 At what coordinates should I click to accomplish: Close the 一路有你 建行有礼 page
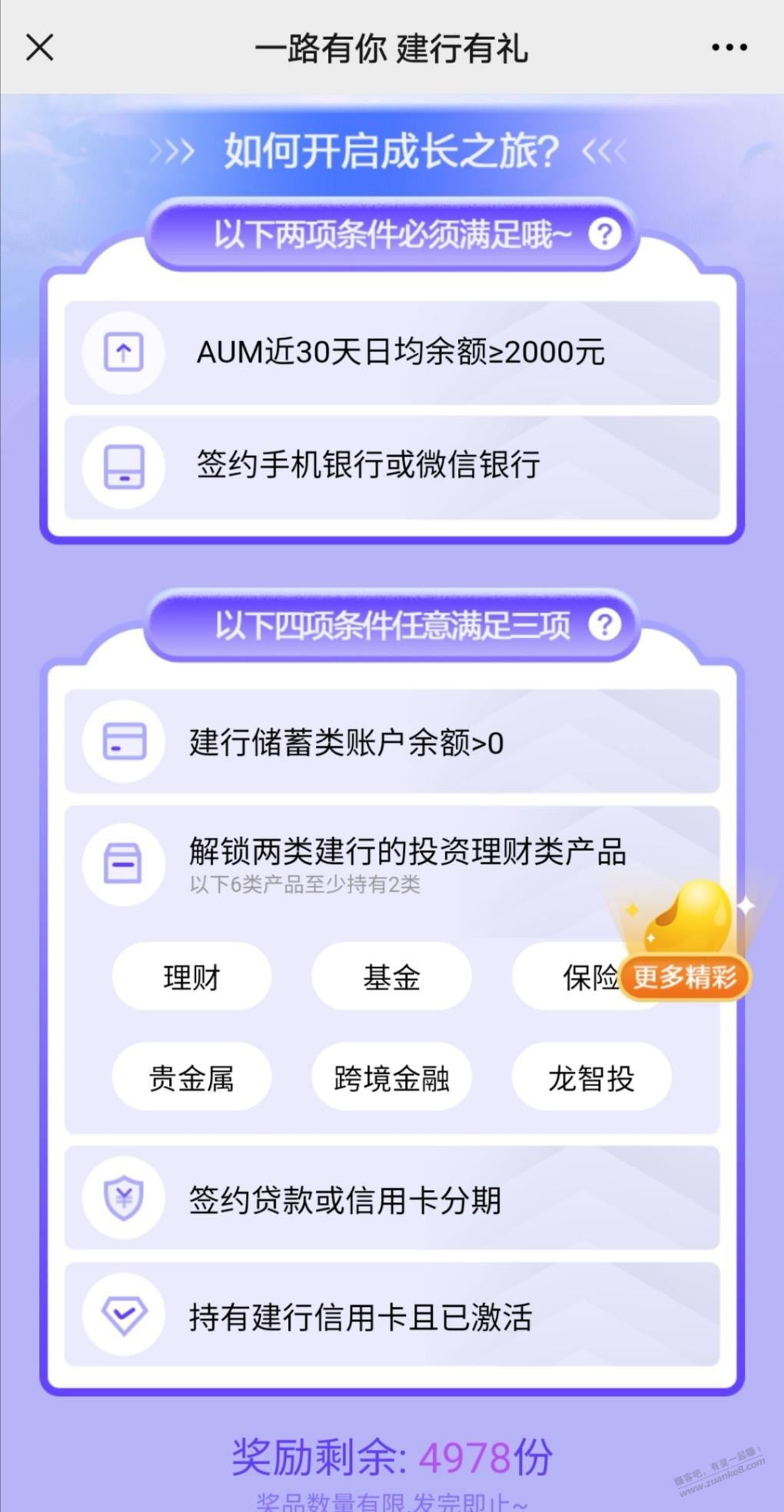point(39,48)
